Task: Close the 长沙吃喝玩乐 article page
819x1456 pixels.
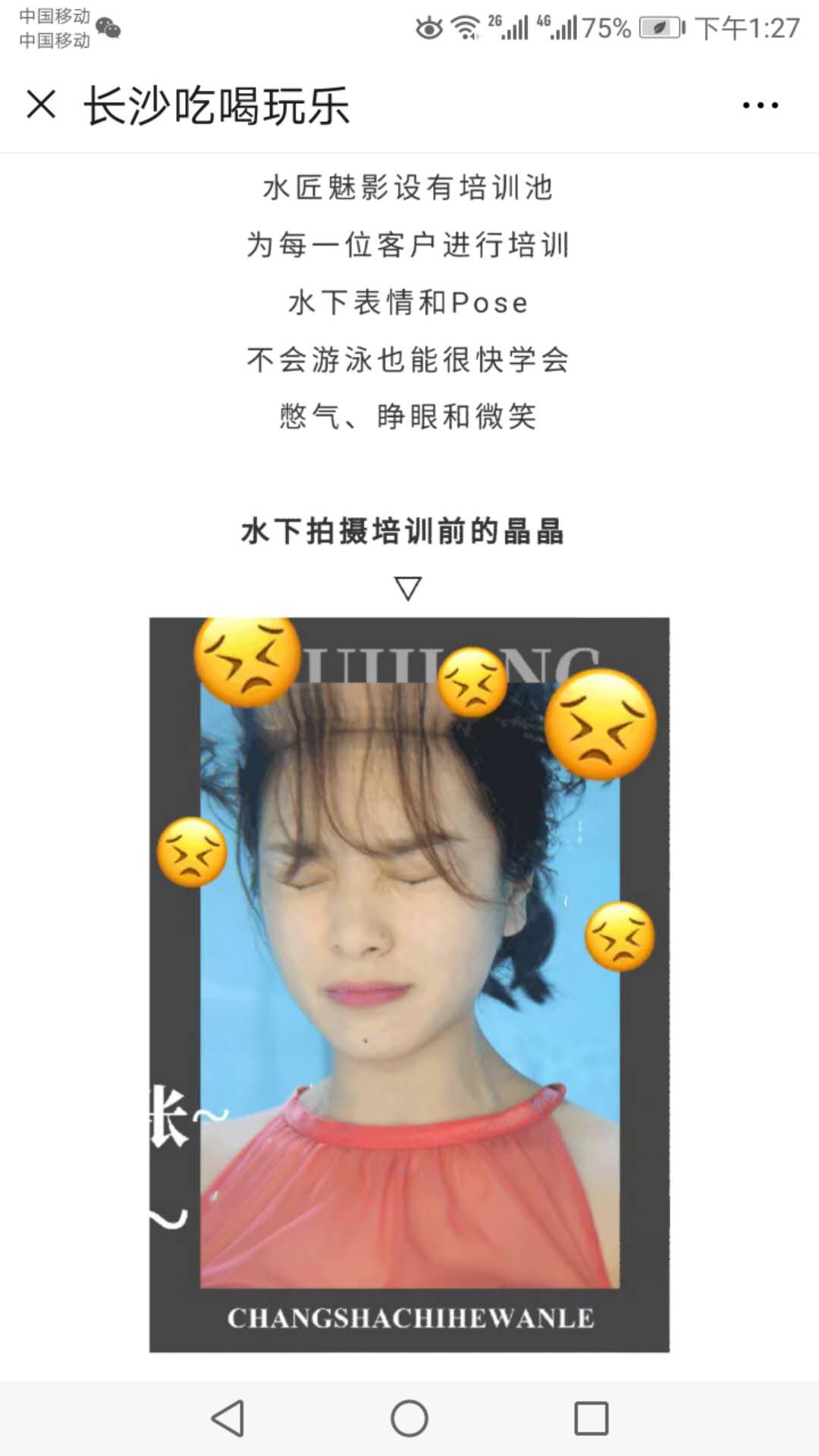Action: pos(41,105)
